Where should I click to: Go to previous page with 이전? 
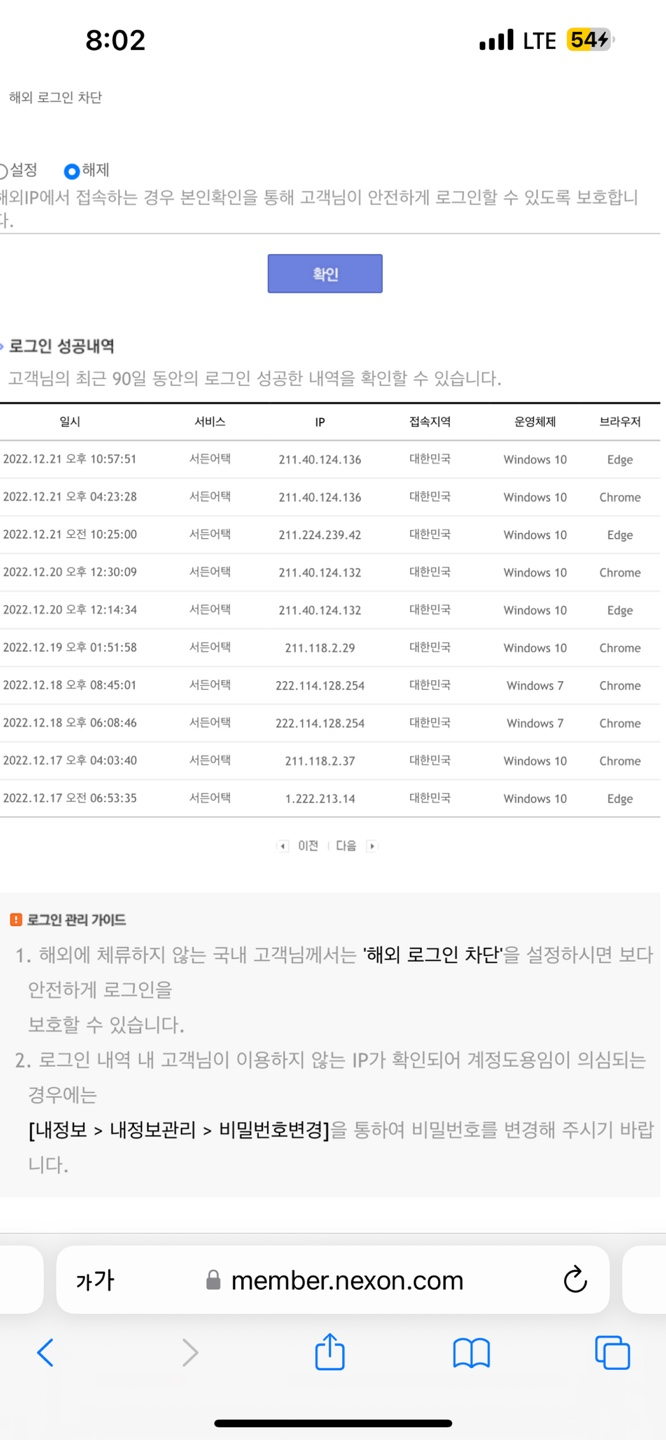point(299,846)
